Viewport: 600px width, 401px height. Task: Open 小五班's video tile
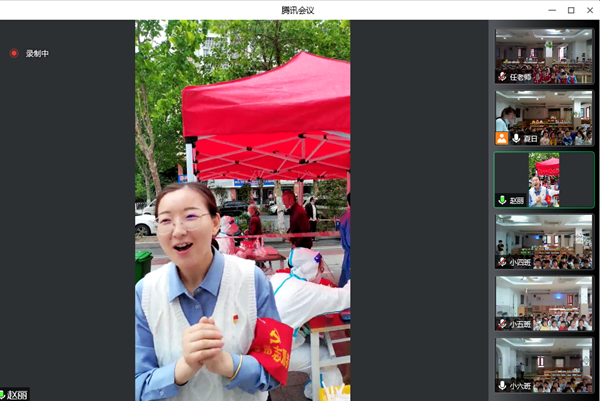[544, 304]
